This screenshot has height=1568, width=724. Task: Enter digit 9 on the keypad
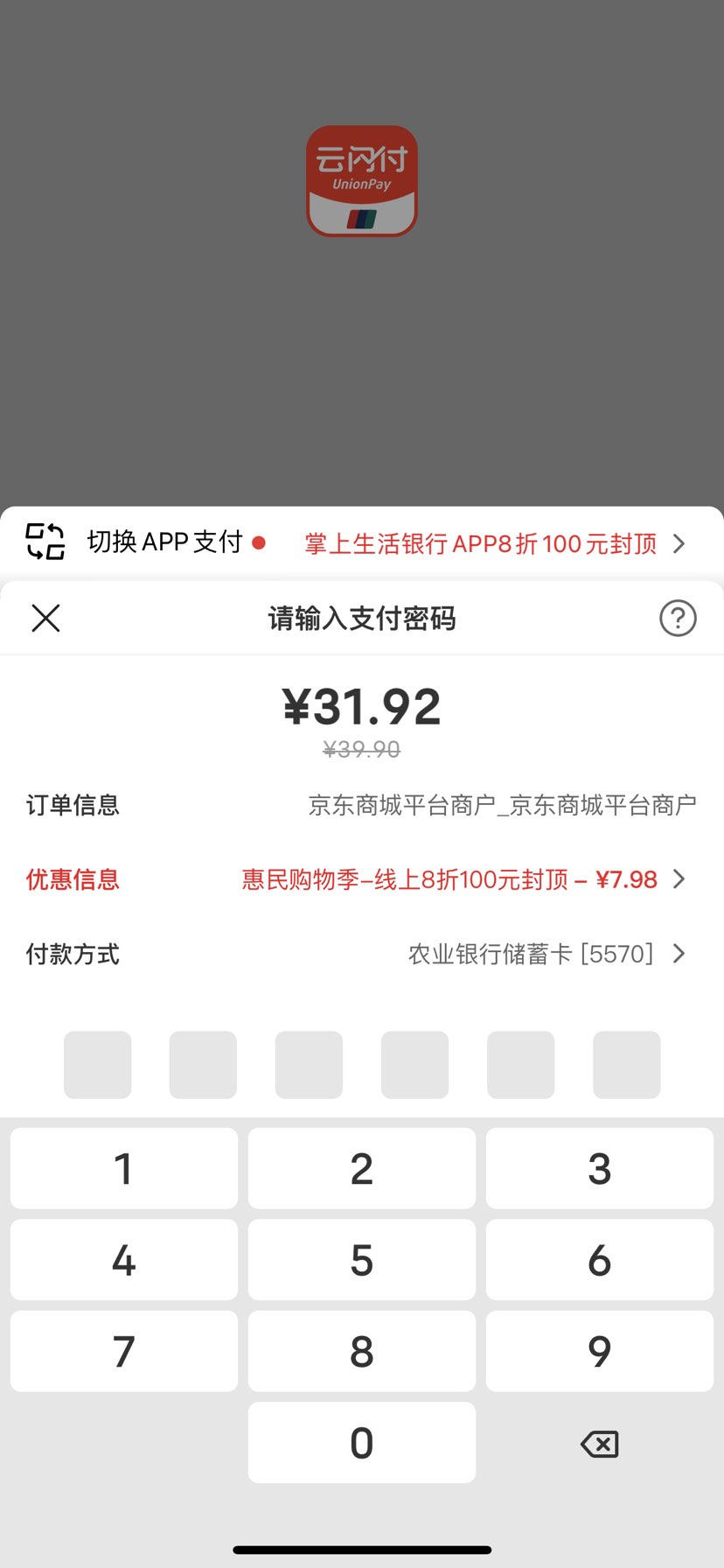click(x=600, y=1351)
